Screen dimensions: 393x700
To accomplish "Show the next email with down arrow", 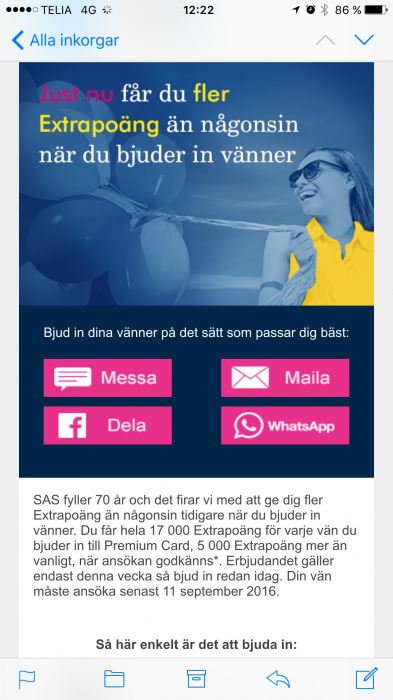I will pyautogui.click(x=364, y=40).
